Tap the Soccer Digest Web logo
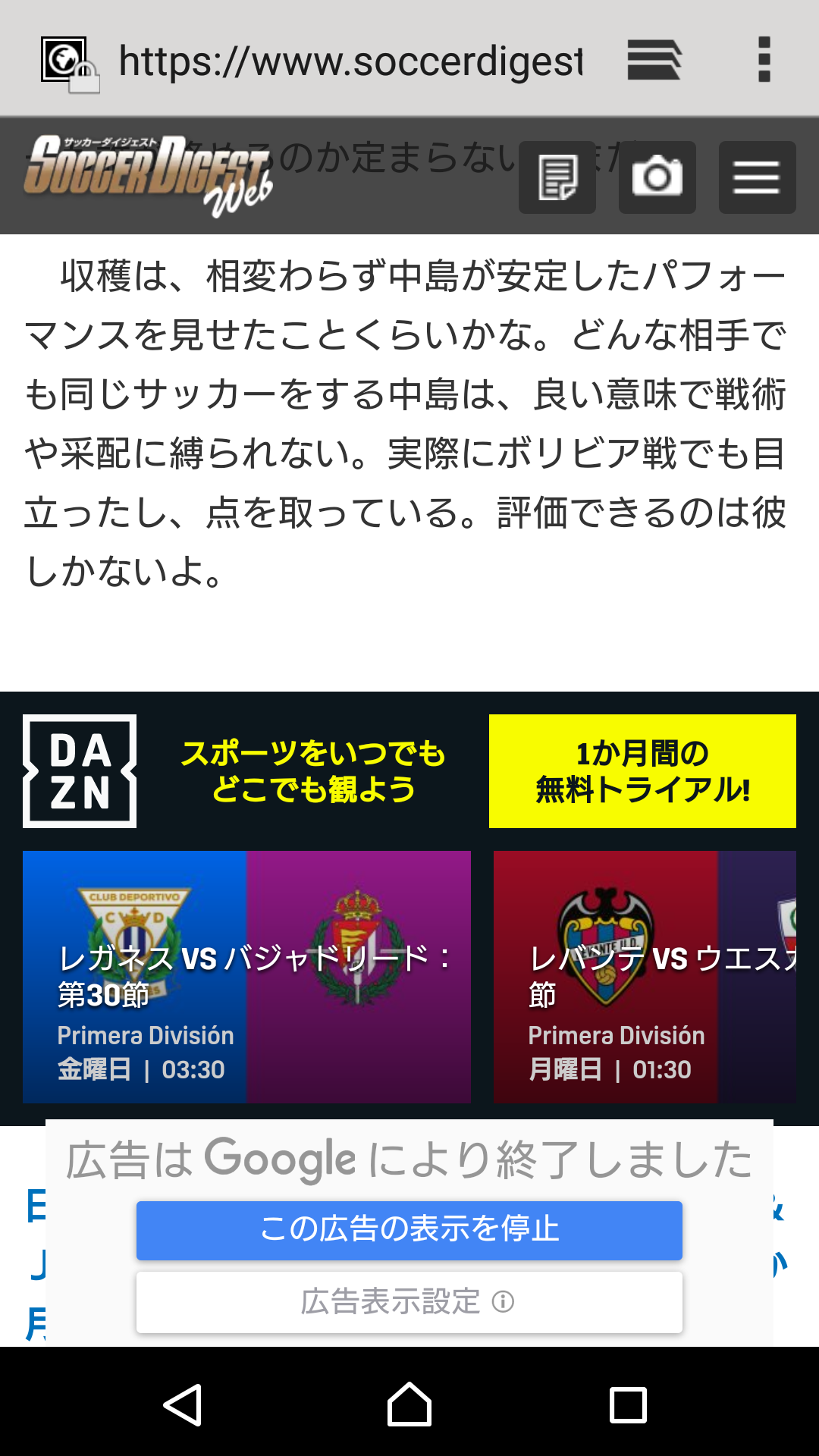The image size is (819, 1456). pos(148,174)
